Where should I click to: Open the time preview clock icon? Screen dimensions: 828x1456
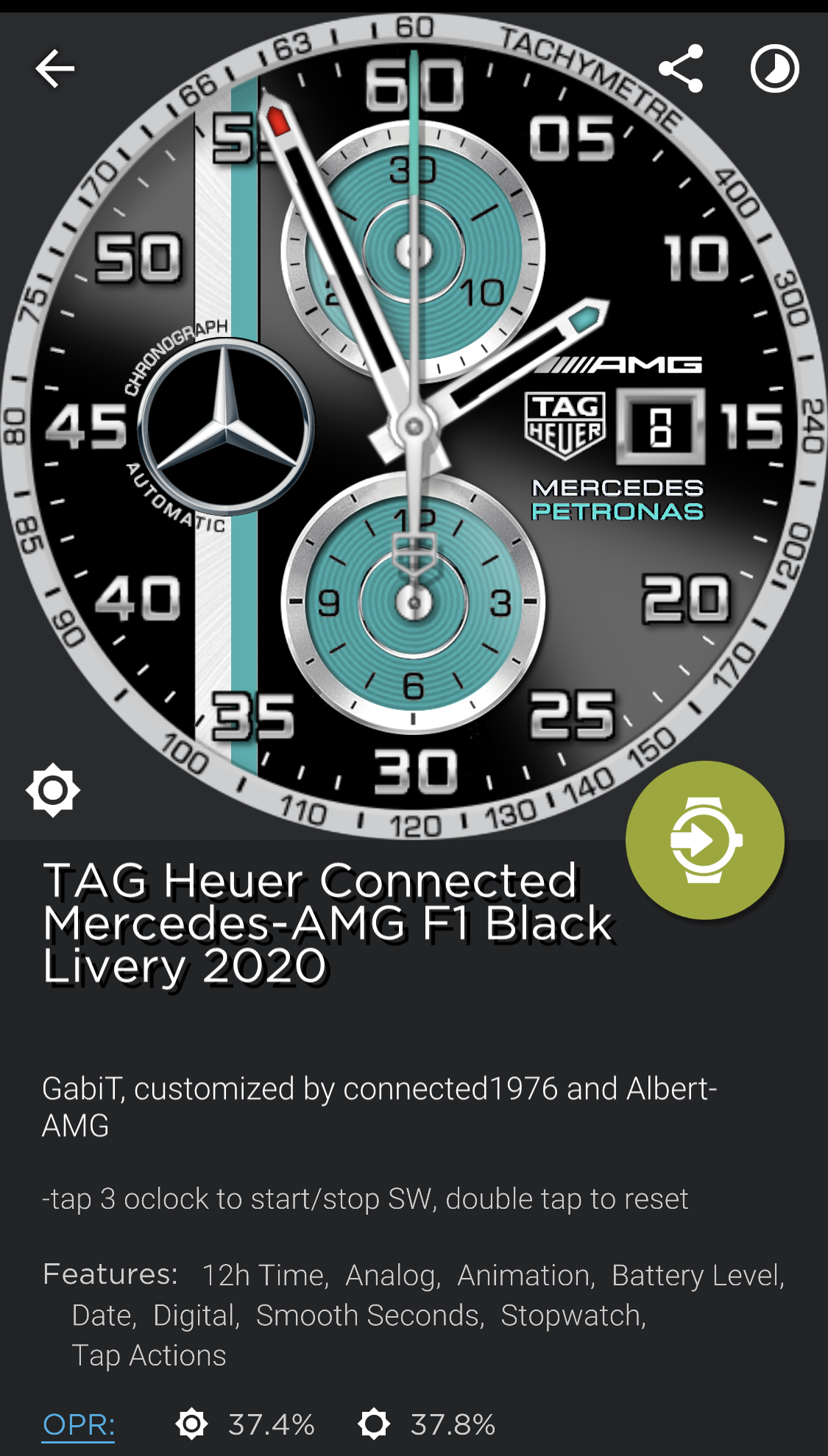(774, 68)
